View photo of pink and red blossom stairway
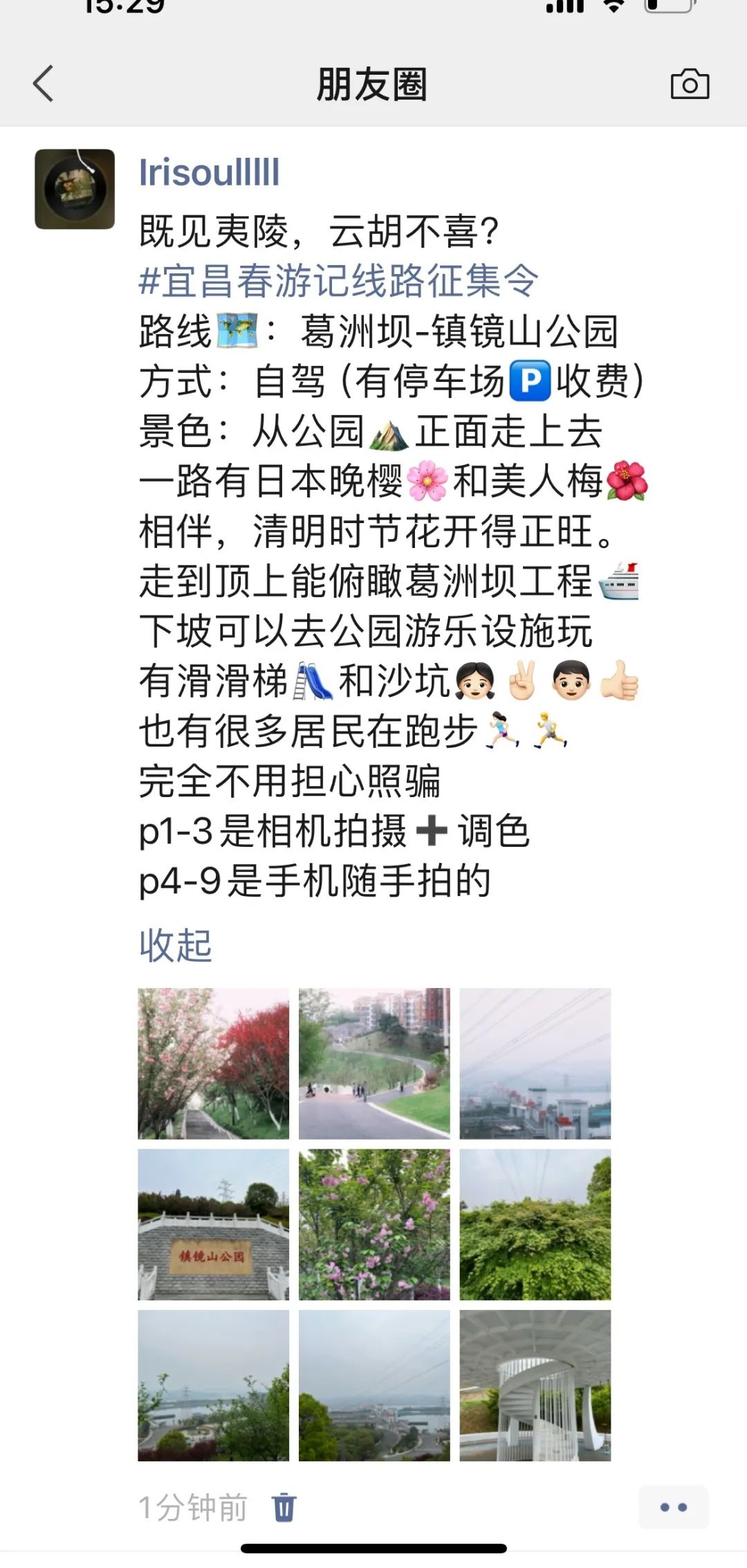Screen dimensions: 747x1568 tap(213, 1064)
